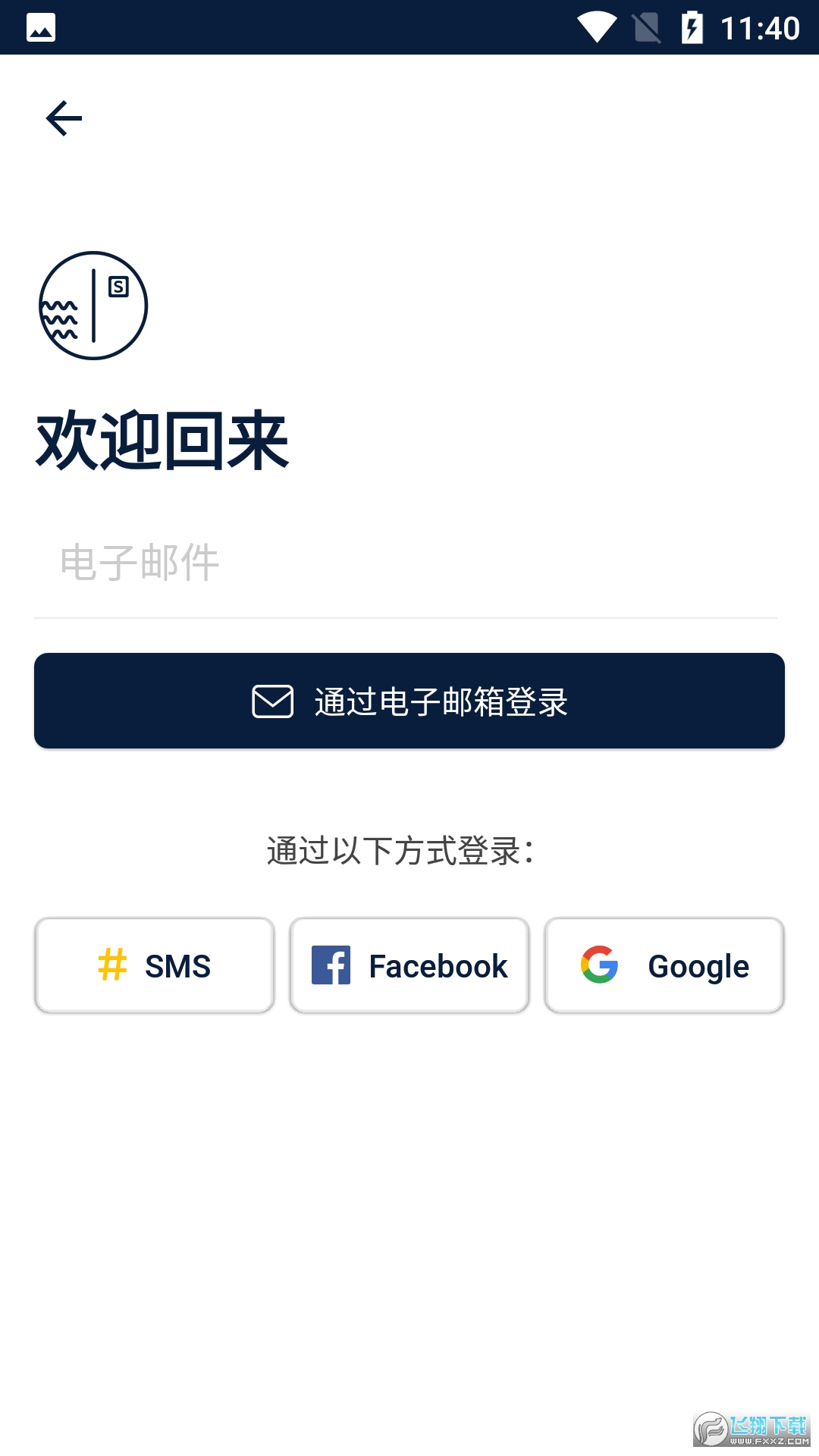Sign in with Facebook
Viewport: 819px width, 1456px height.
409,965
